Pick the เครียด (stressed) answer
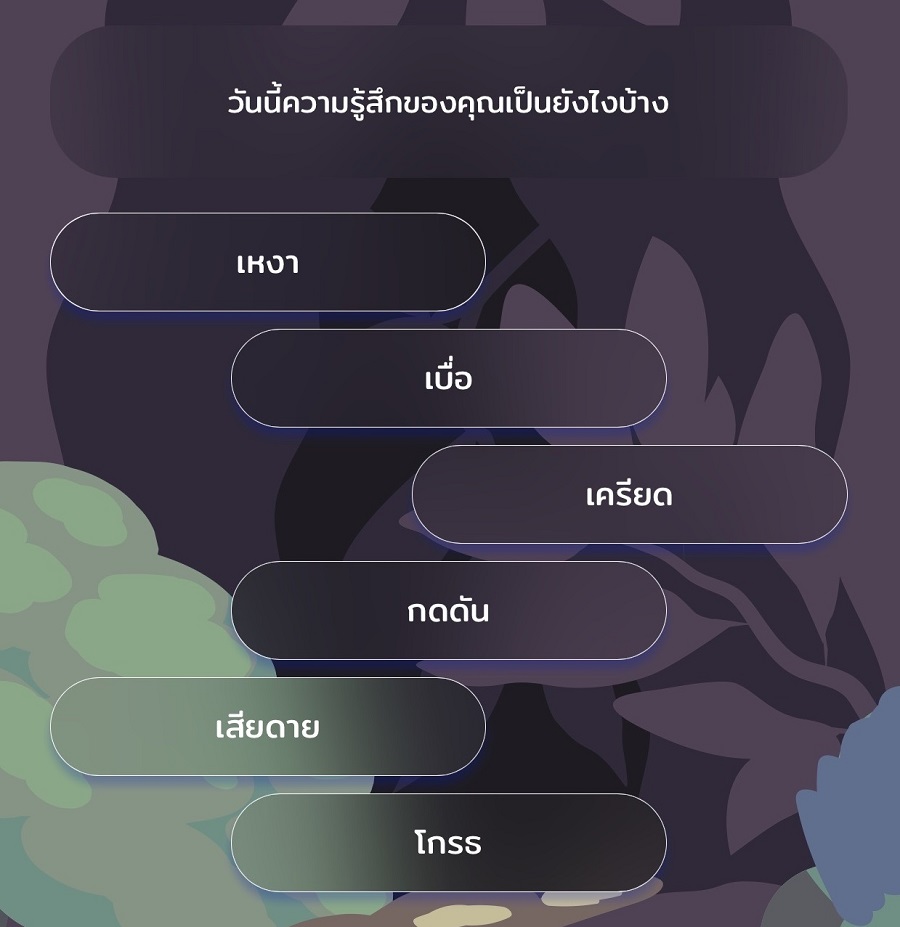Image resolution: width=900 pixels, height=927 pixels. 629,495
